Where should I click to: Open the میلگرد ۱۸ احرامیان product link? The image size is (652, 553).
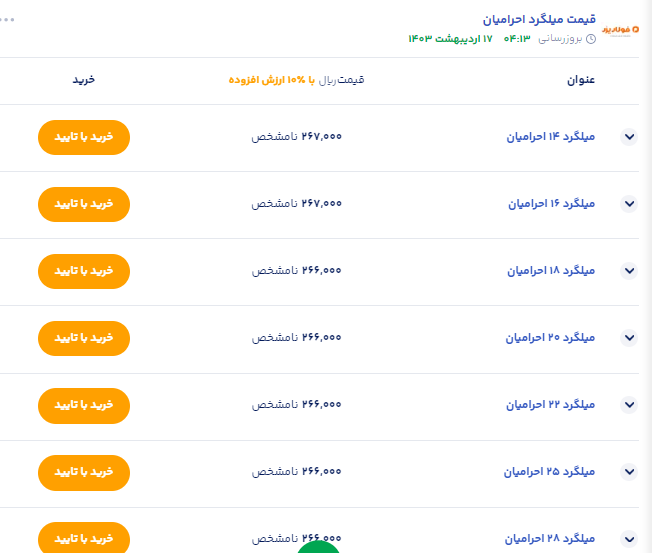[551, 271]
